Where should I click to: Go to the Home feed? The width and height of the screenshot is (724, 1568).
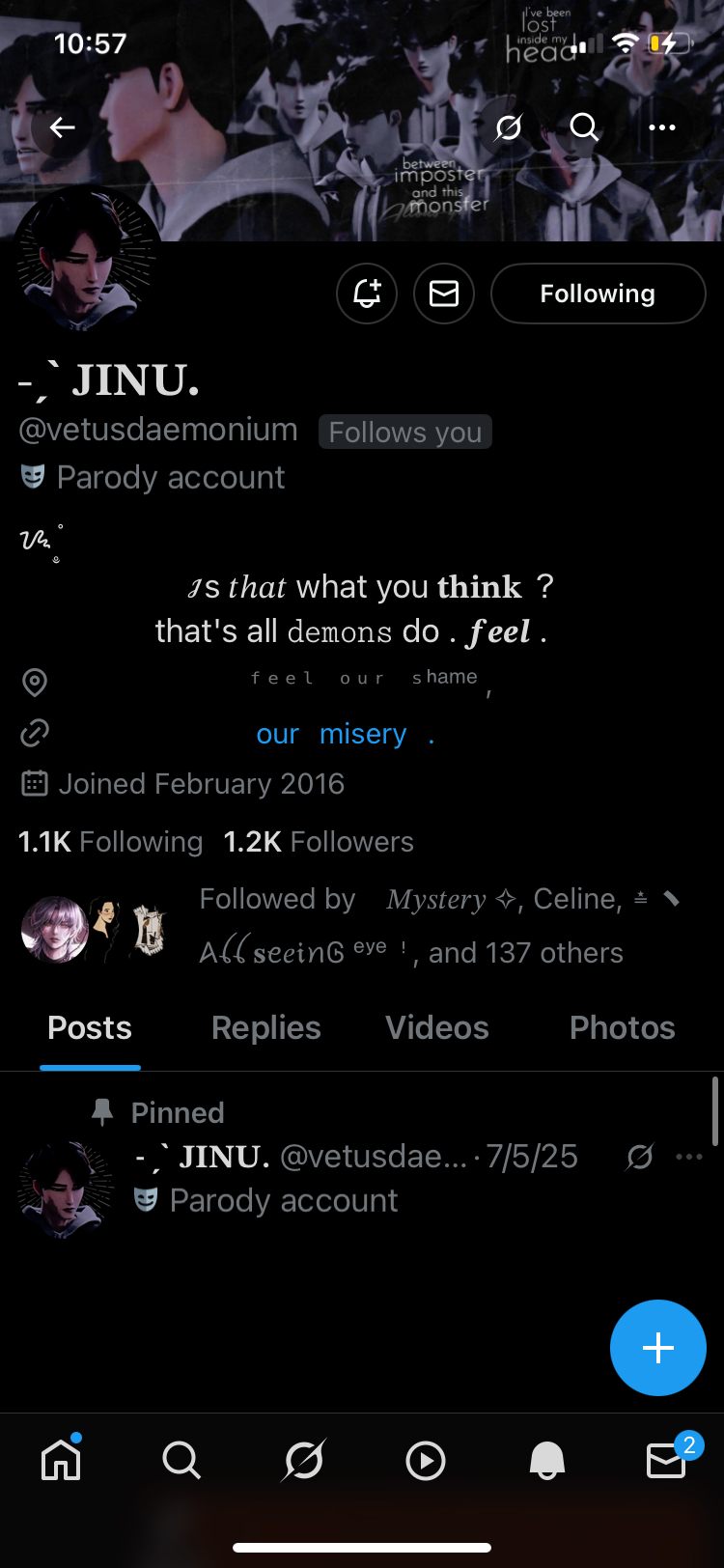(x=61, y=1460)
